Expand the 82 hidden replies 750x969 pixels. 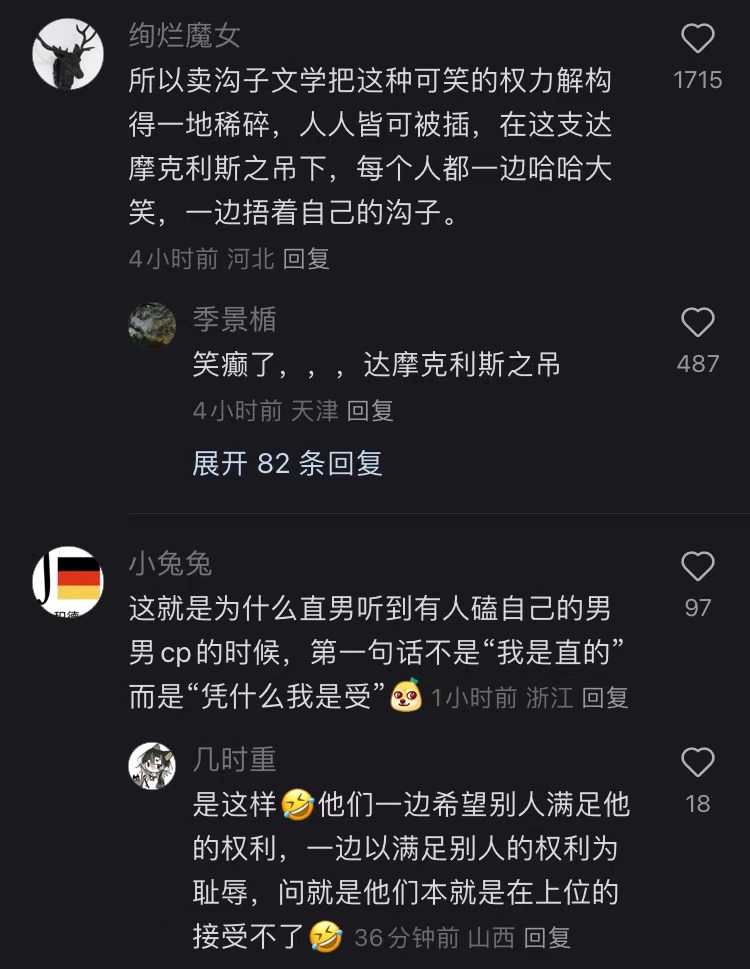[287, 463]
